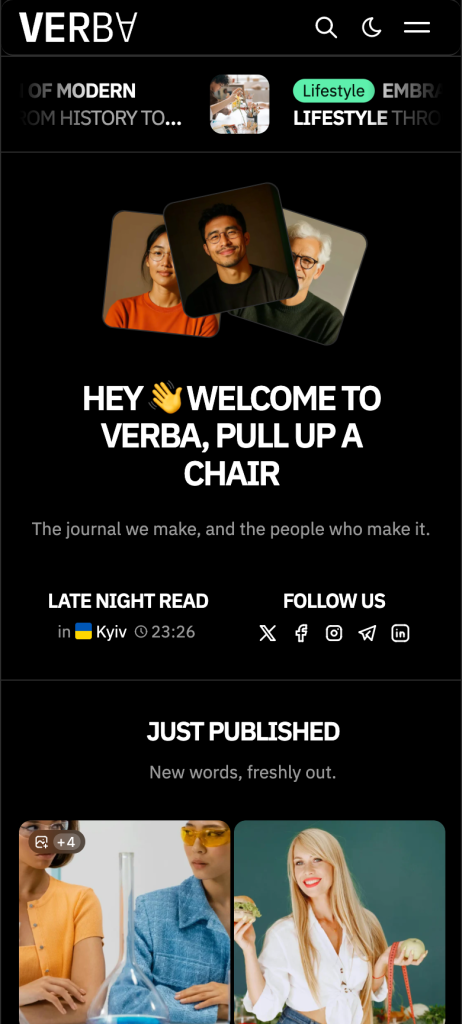Visit Verba's Facebook page
This screenshot has height=1024, width=462.
click(x=301, y=633)
